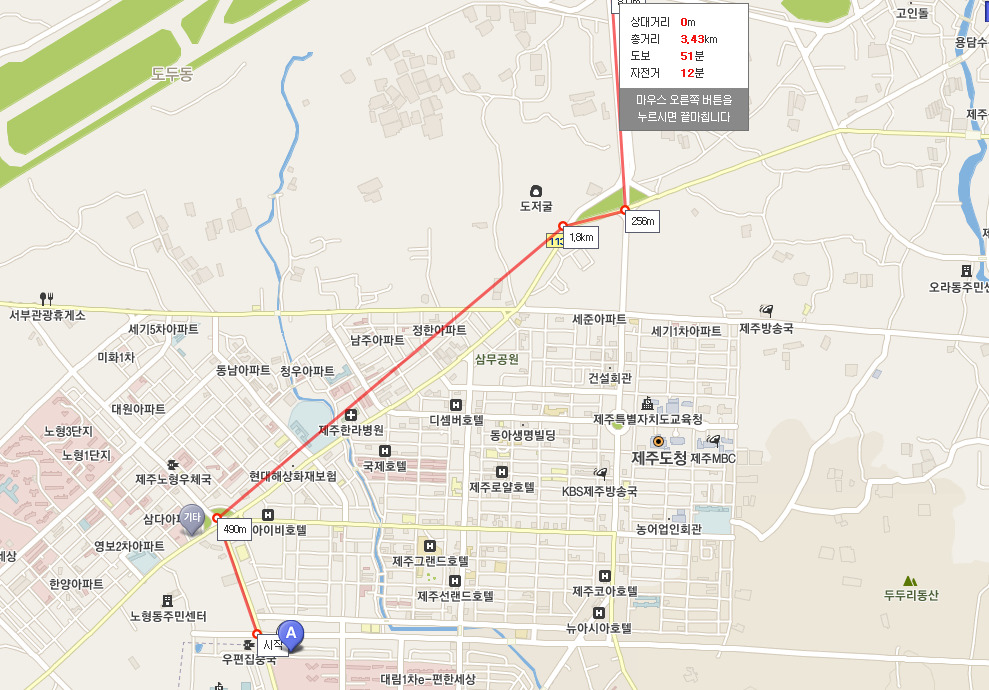Open the 제주도청 place marker

658,441
